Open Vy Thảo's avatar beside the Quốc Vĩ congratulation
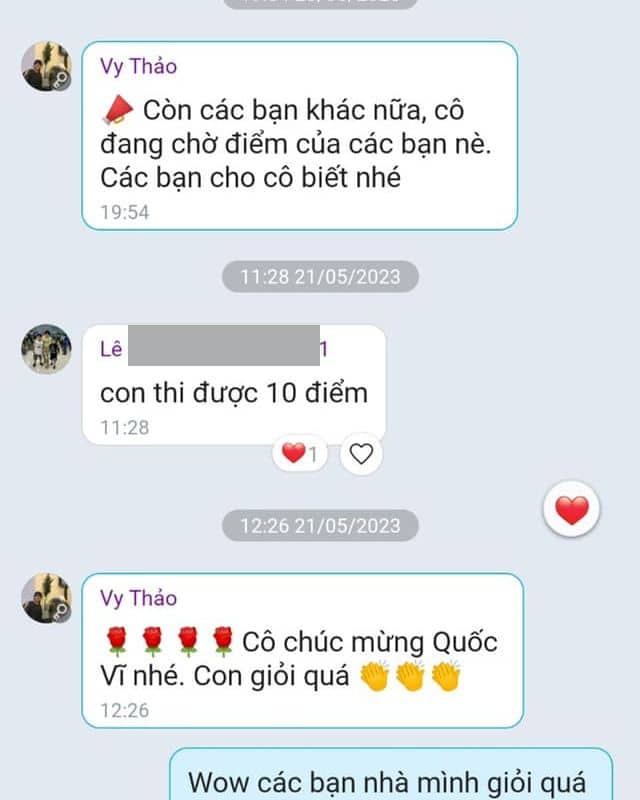This screenshot has width=640, height=800. (46, 598)
